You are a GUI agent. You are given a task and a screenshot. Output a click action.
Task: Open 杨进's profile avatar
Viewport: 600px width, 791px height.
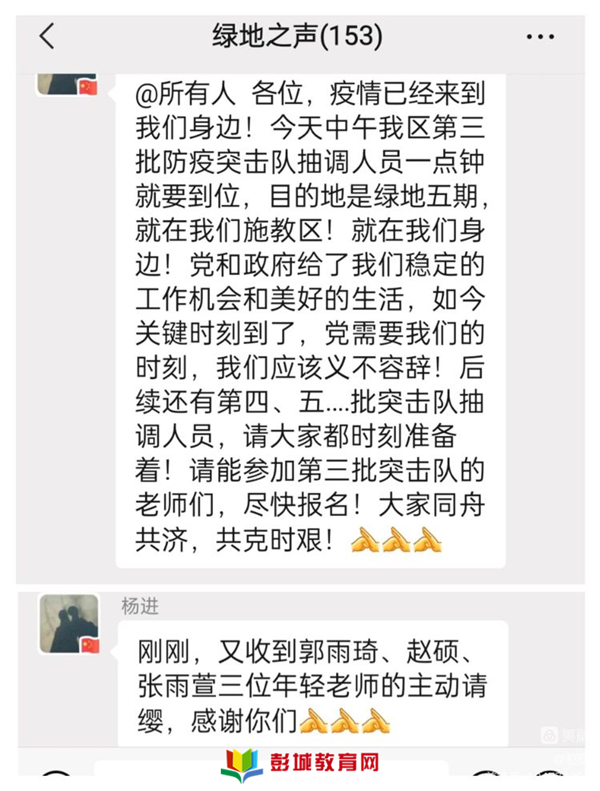tap(66, 624)
